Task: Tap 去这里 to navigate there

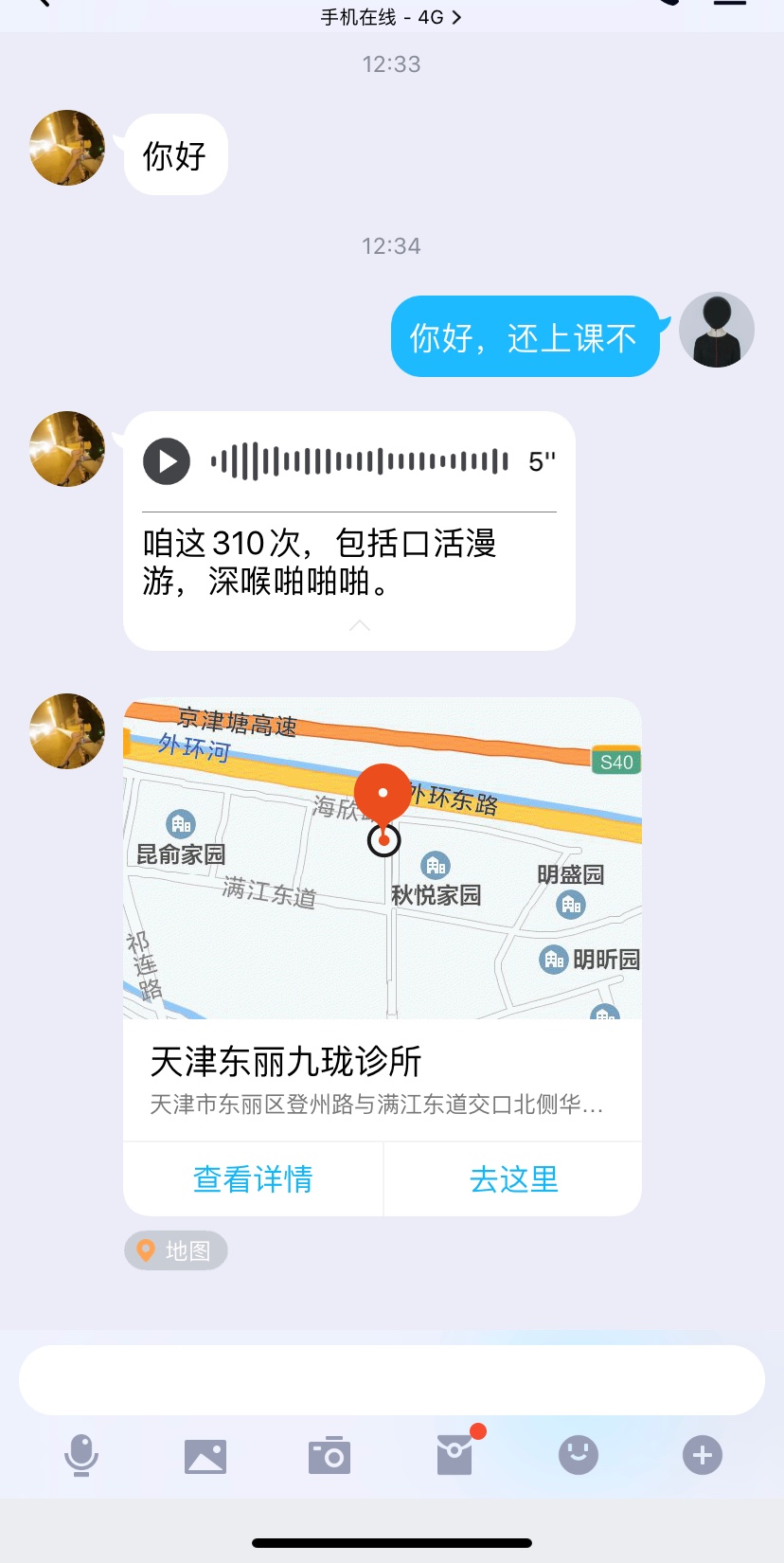Action: [x=513, y=1179]
